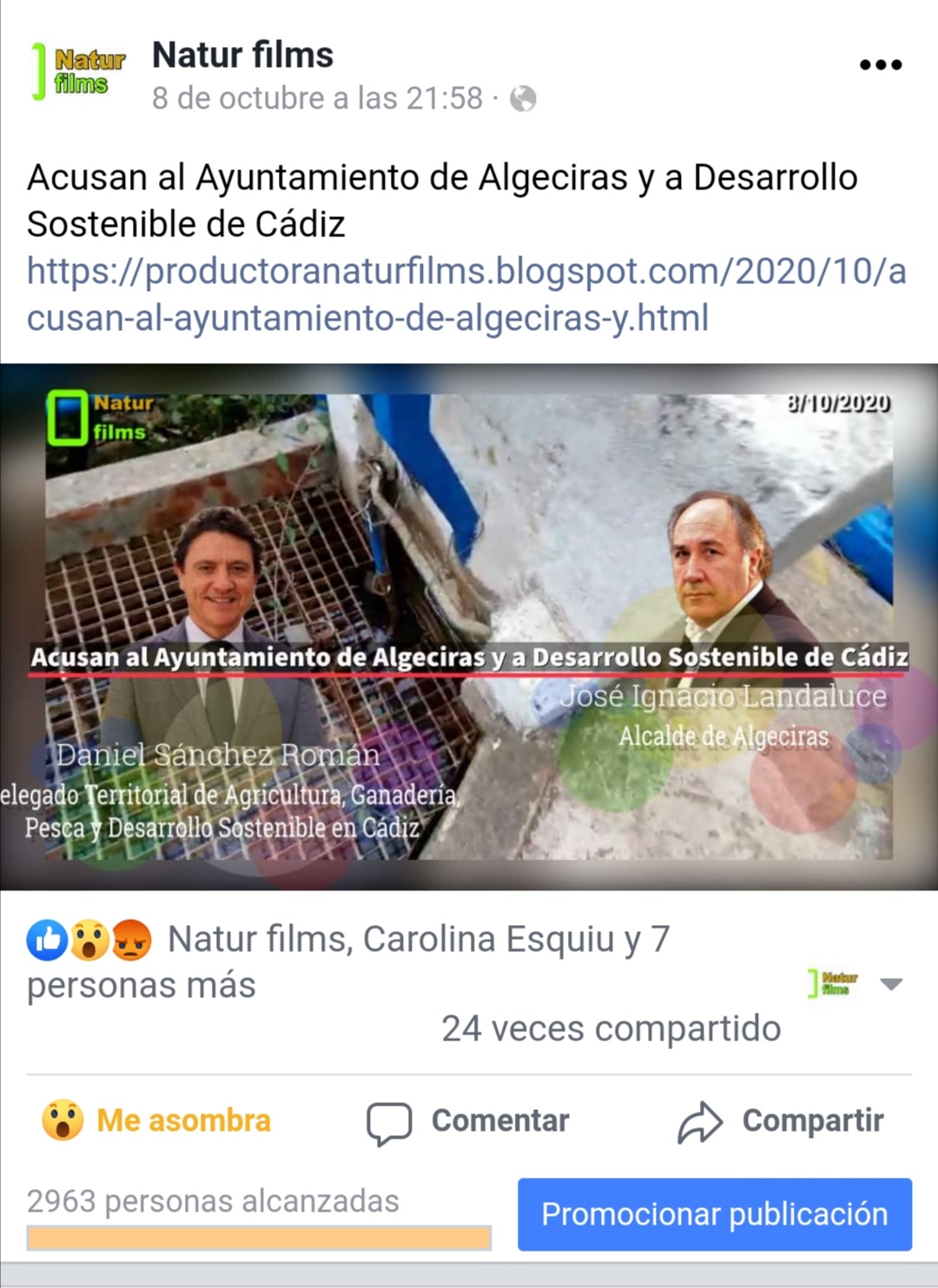Viewport: 938px width, 1288px height.
Task: View the list of people who reacted
Action: (x=347, y=961)
